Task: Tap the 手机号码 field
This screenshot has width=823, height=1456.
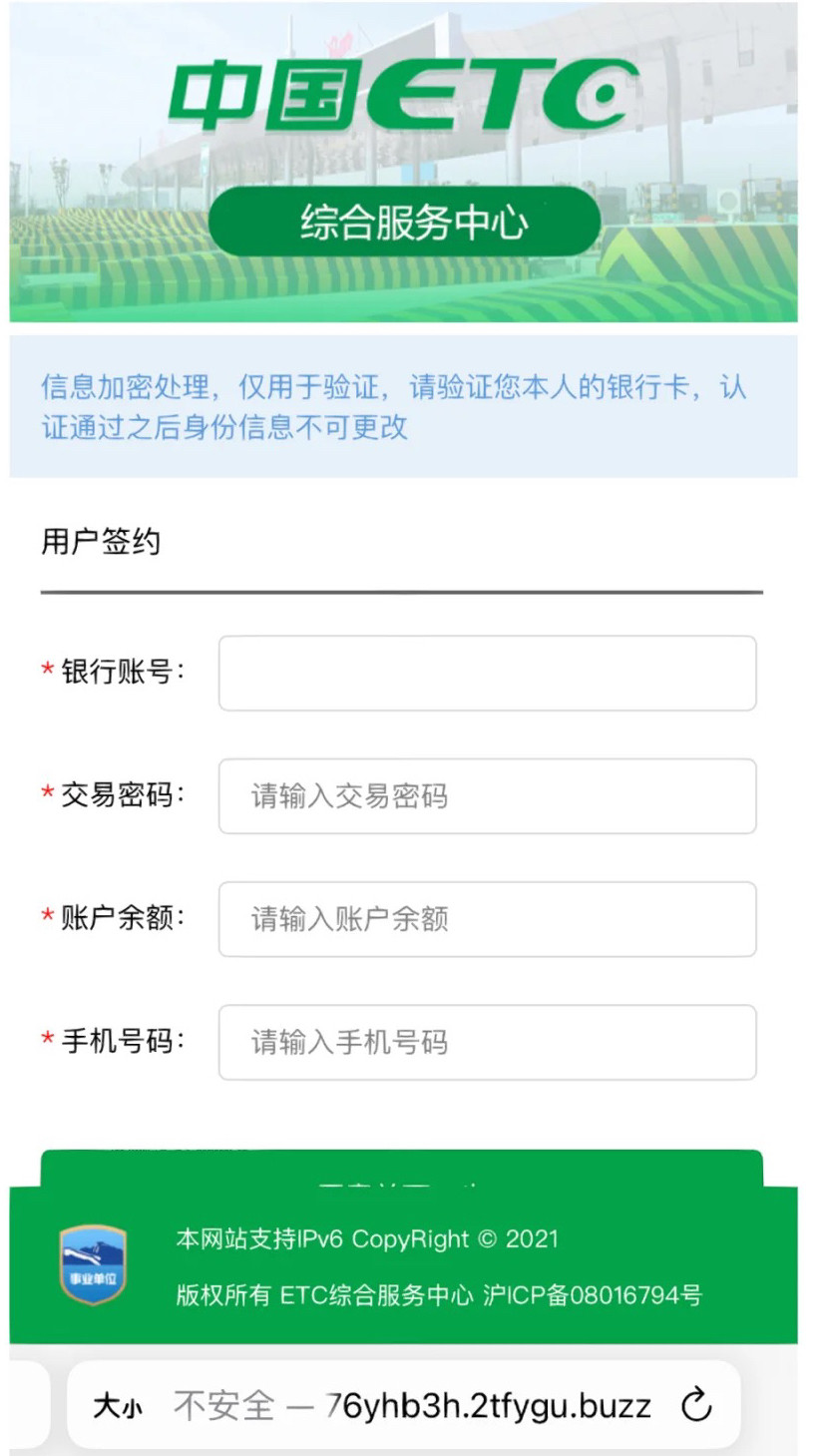Action: click(487, 1042)
